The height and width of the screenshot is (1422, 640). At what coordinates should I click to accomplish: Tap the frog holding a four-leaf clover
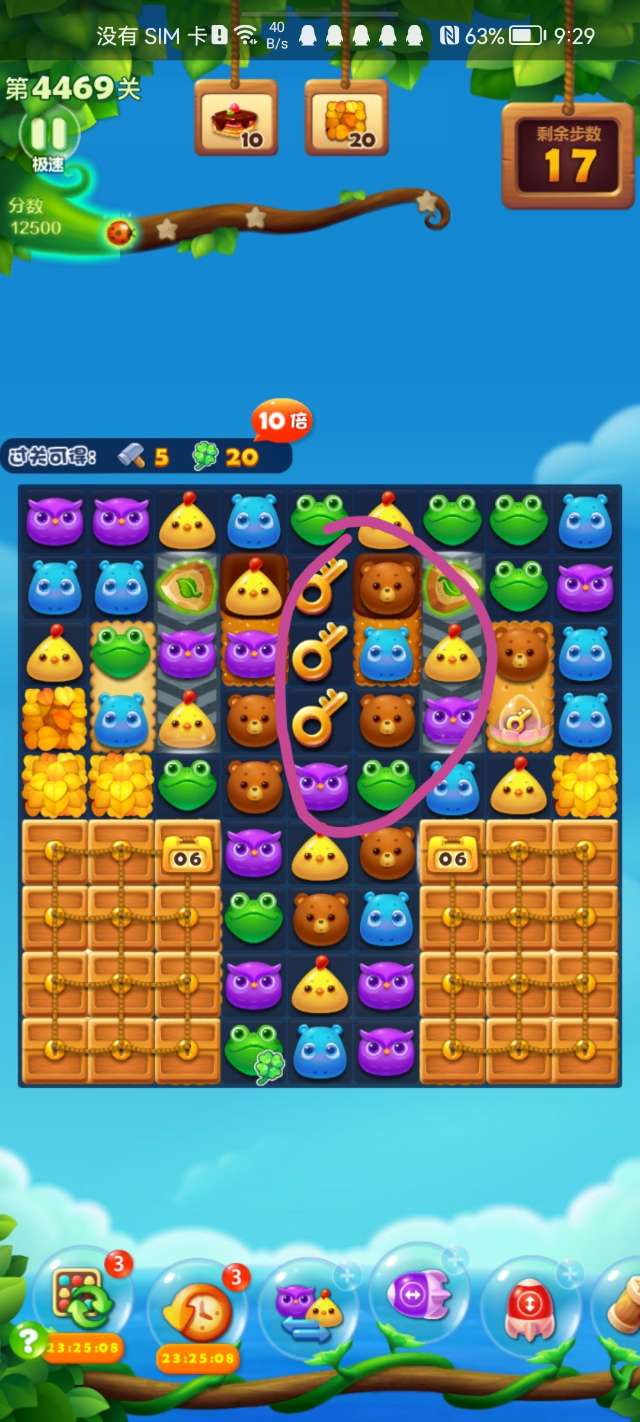pyautogui.click(x=252, y=1050)
